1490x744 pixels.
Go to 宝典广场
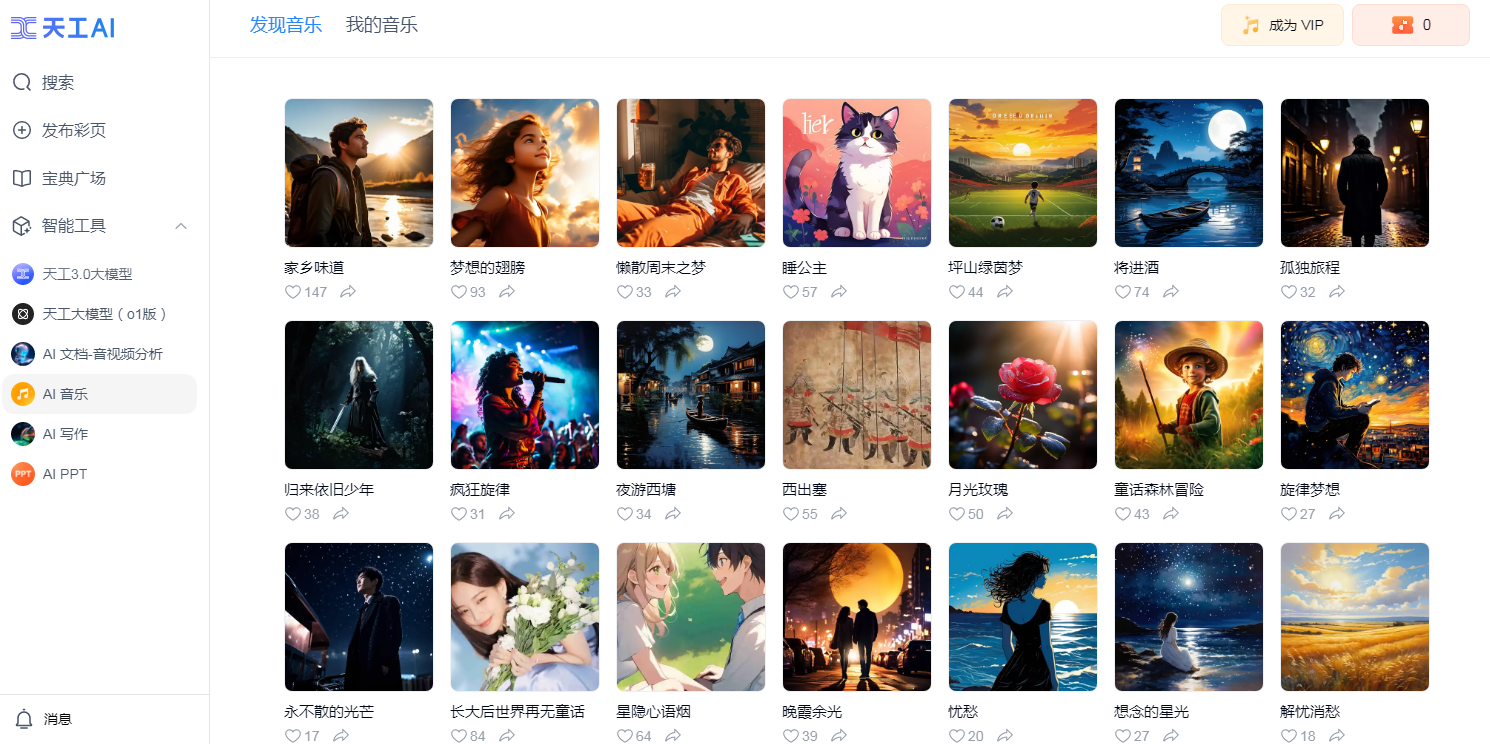click(x=73, y=179)
